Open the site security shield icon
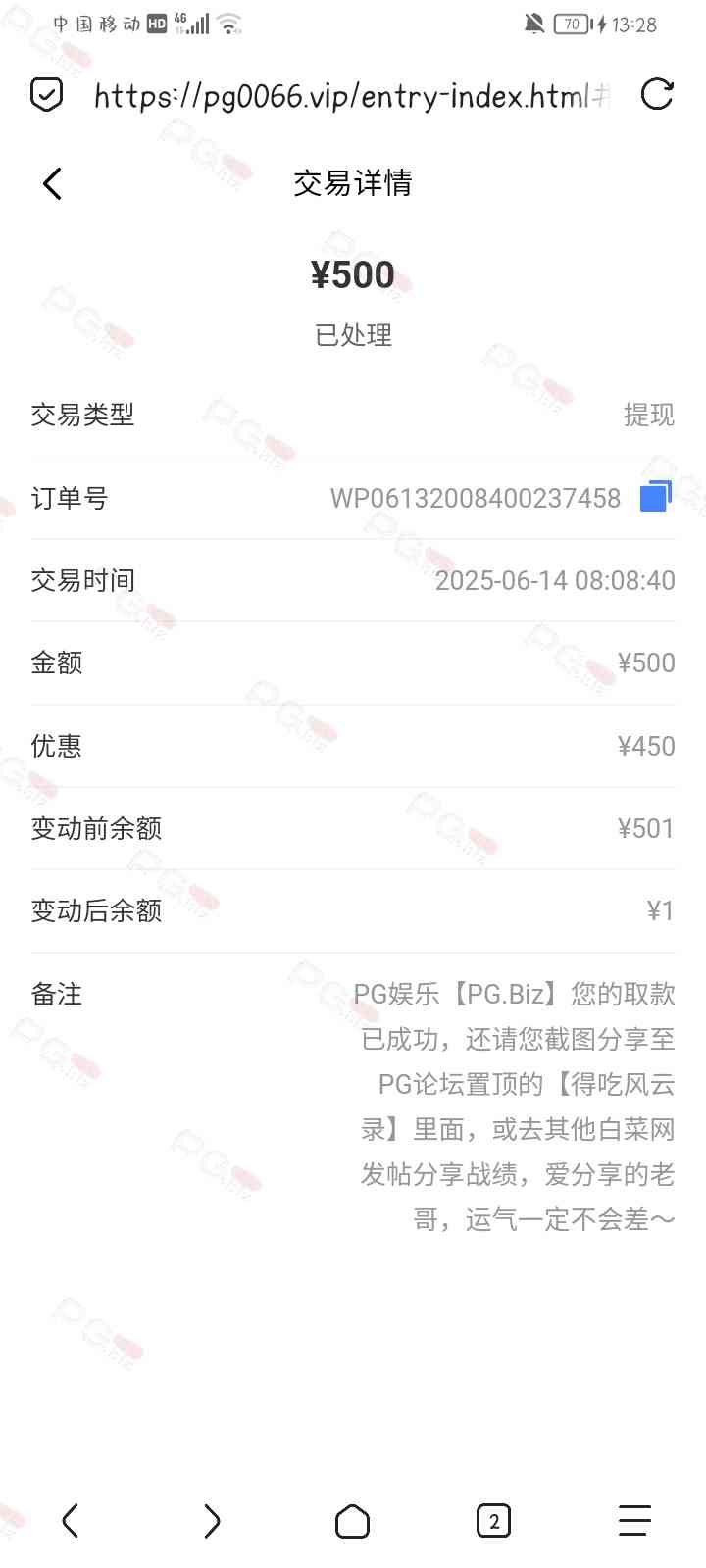706x1568 pixels. [x=46, y=95]
